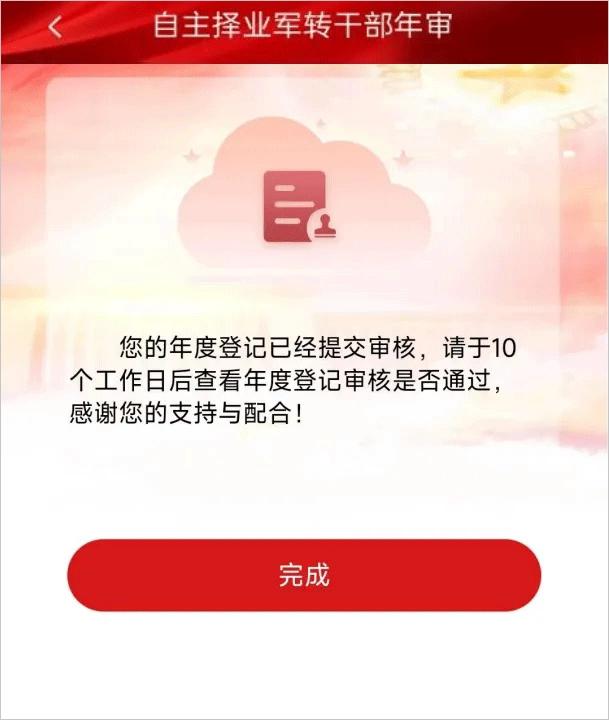
Task: Go back using the top-left arrow
Action: [x=55, y=27]
